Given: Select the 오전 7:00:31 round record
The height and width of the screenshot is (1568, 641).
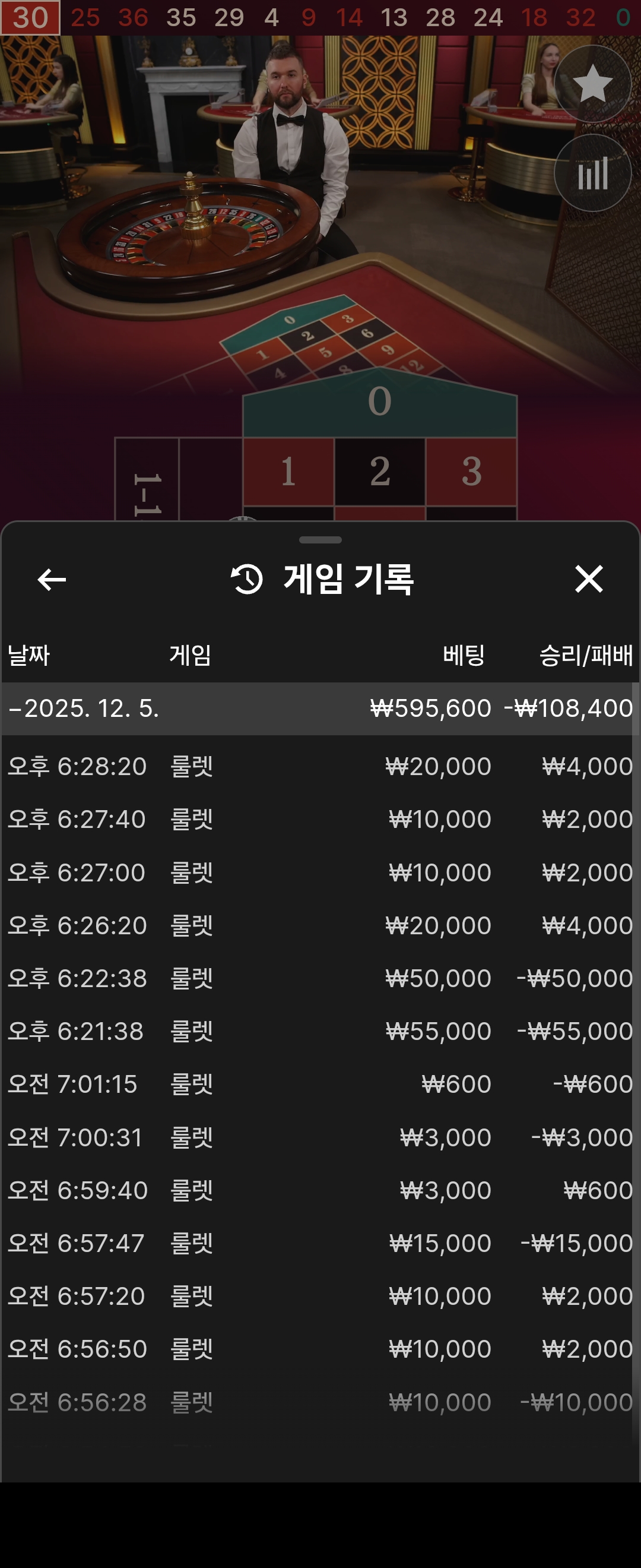Looking at the screenshot, I should 320,1137.
